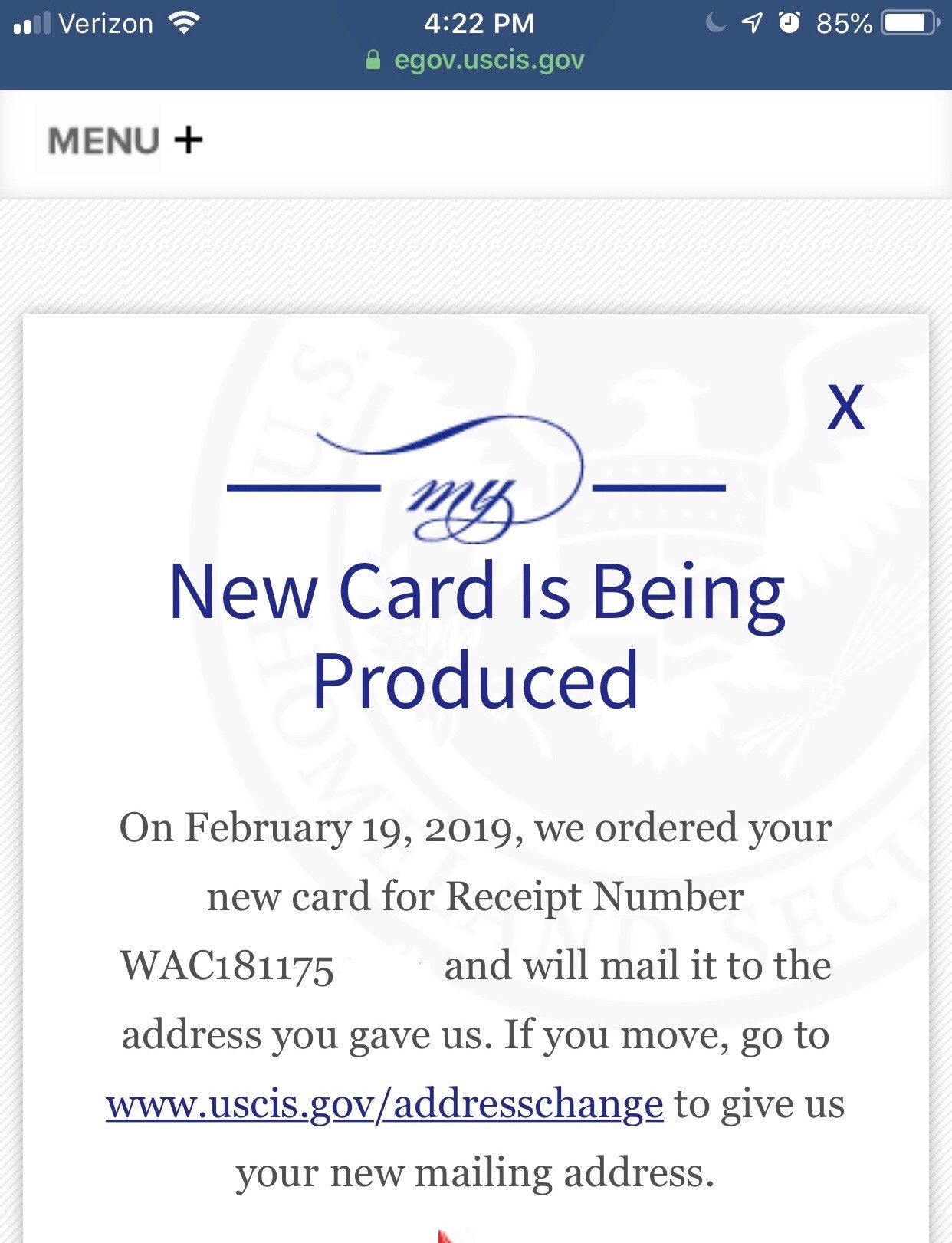
Task: Open the www.uscis.gov/addresschange link
Action: pos(384,1104)
